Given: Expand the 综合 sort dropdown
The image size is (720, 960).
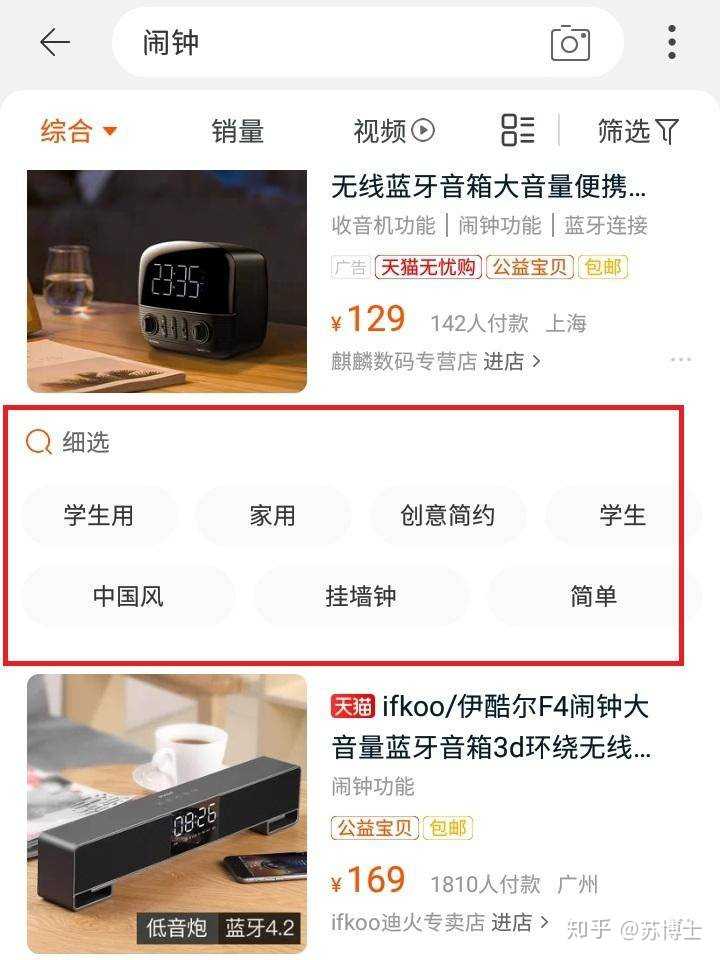Looking at the screenshot, I should click(x=79, y=131).
